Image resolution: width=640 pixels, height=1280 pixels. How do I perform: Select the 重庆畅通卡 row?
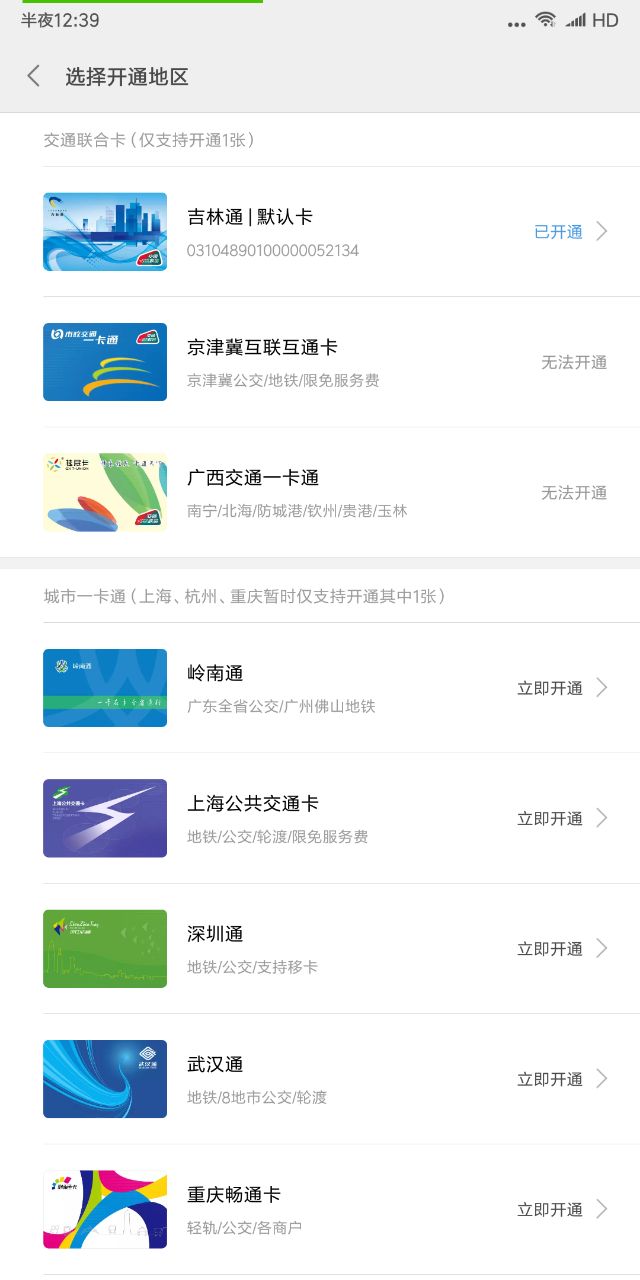coord(320,1209)
